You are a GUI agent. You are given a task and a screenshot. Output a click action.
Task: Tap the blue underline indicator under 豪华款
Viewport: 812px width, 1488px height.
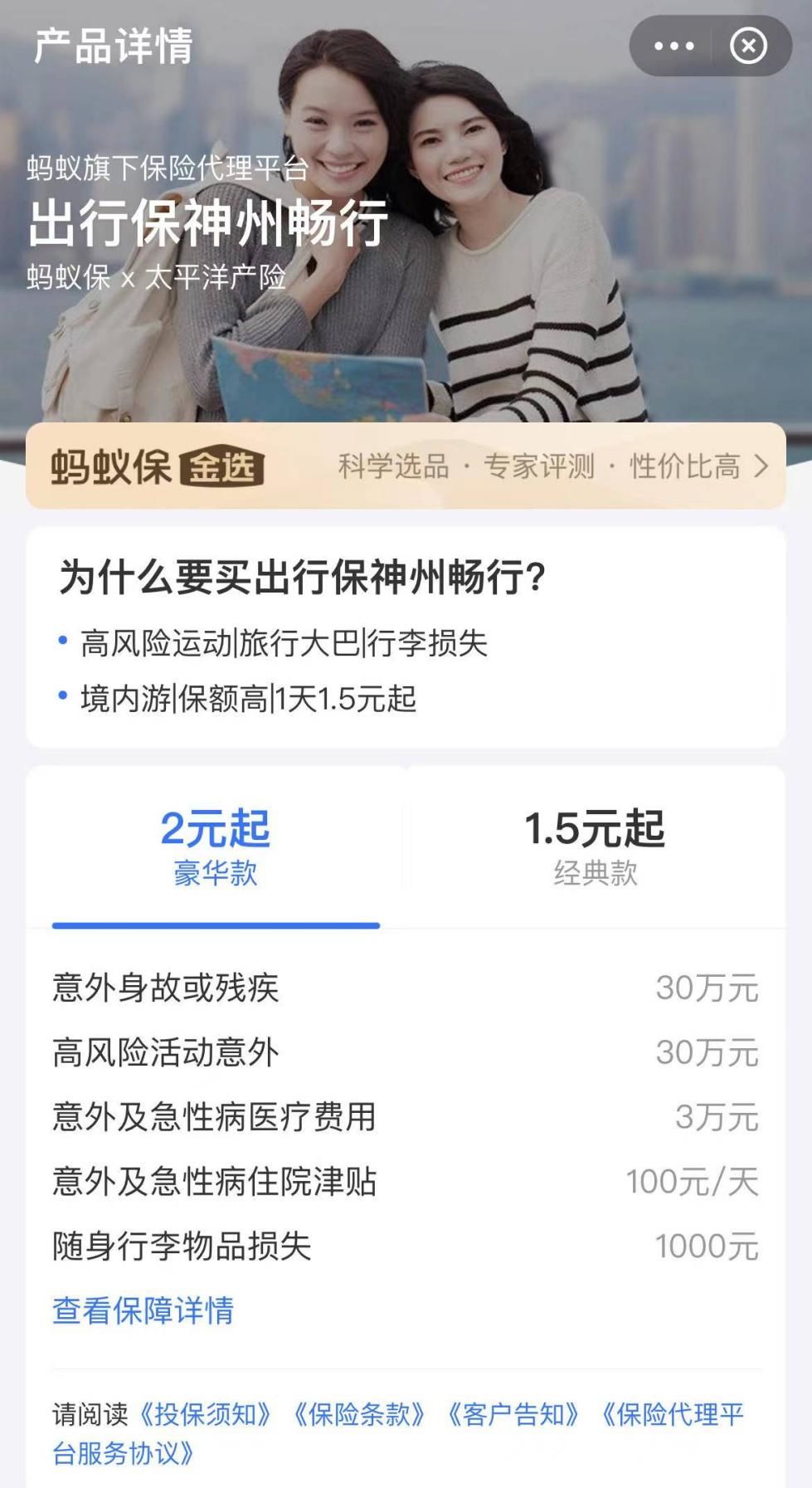coord(216,921)
